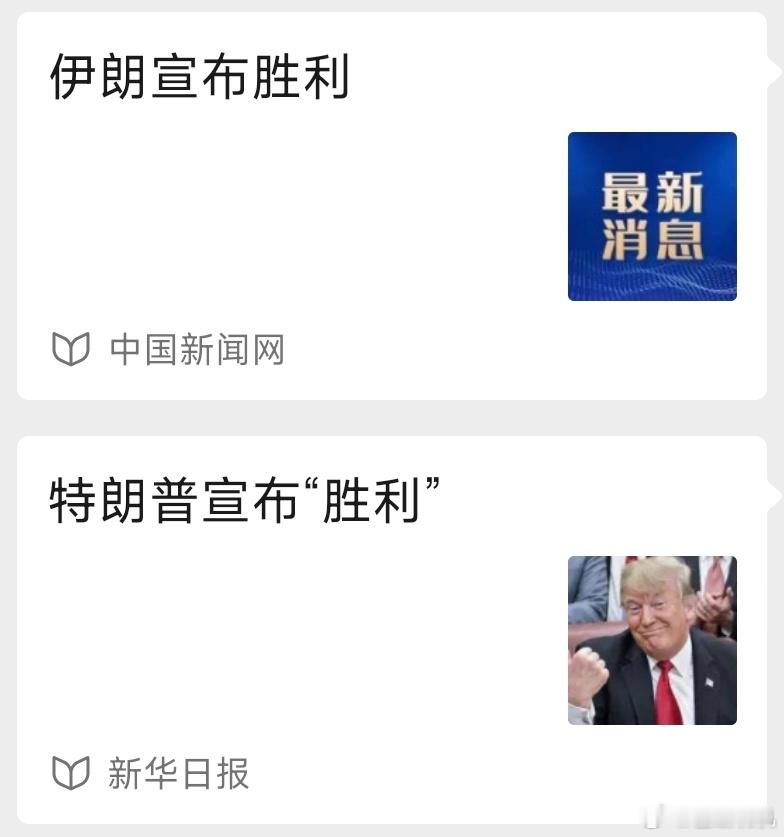Screen dimensions: 784x837
Task: Expand the bottom card via its right-edge arrow tab
Action: [x=777, y=496]
